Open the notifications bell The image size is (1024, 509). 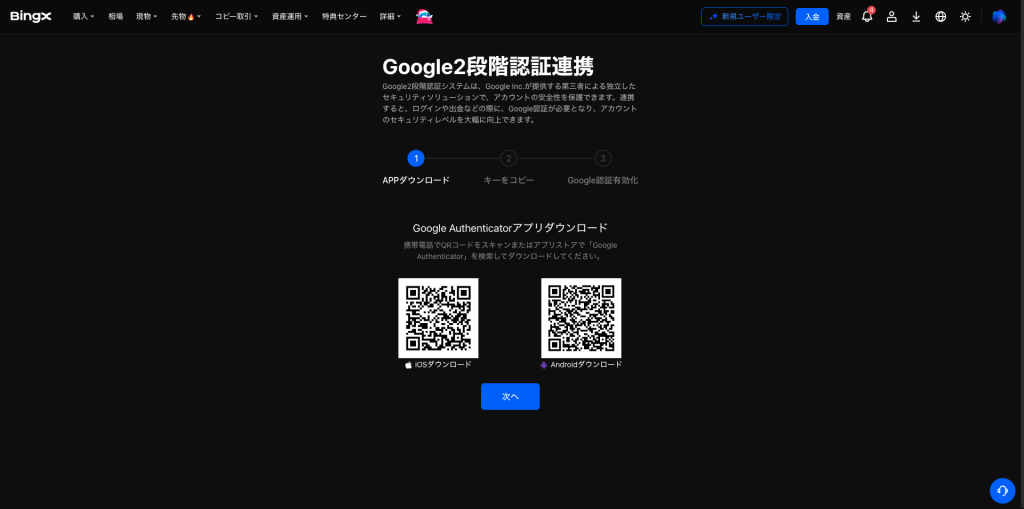[867, 17]
